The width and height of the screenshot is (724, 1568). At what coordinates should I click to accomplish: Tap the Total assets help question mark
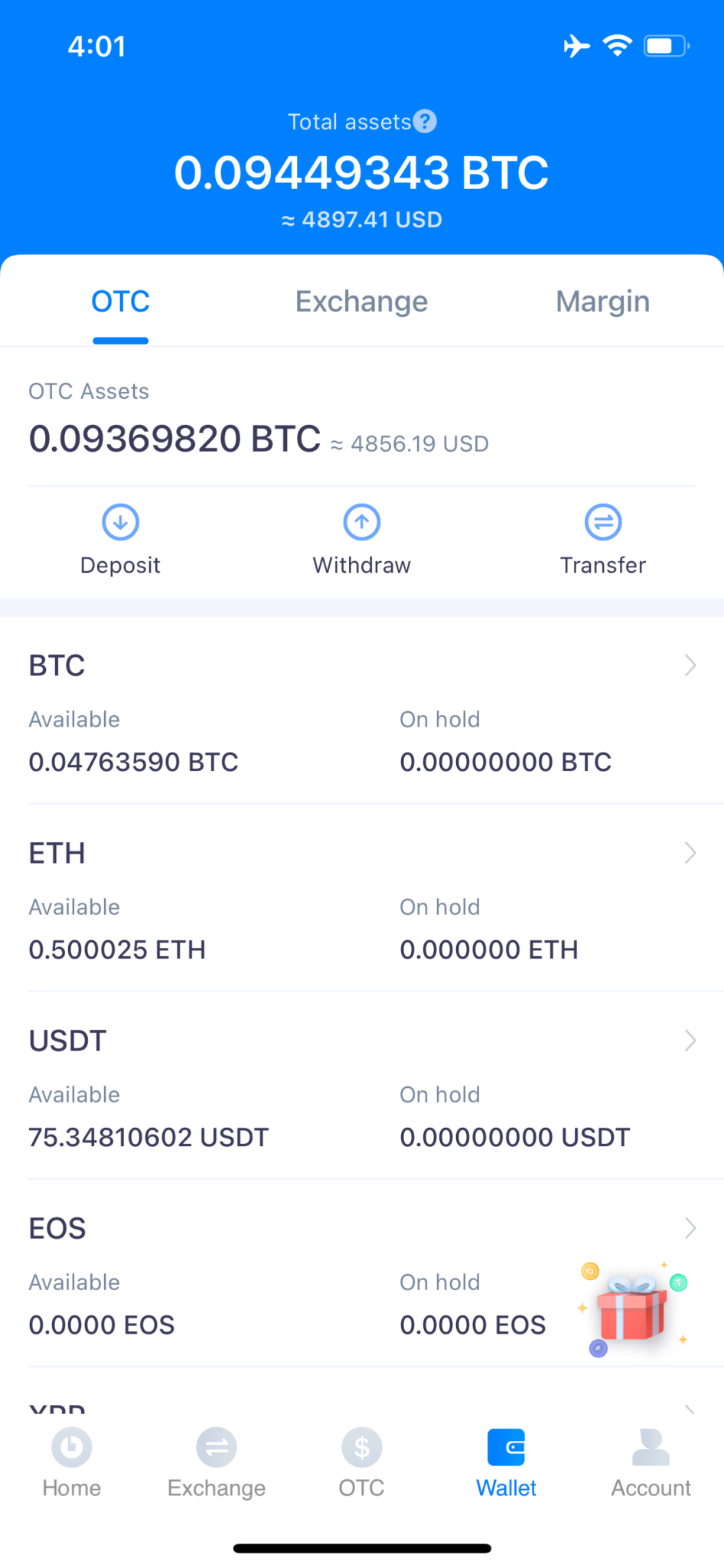click(426, 121)
